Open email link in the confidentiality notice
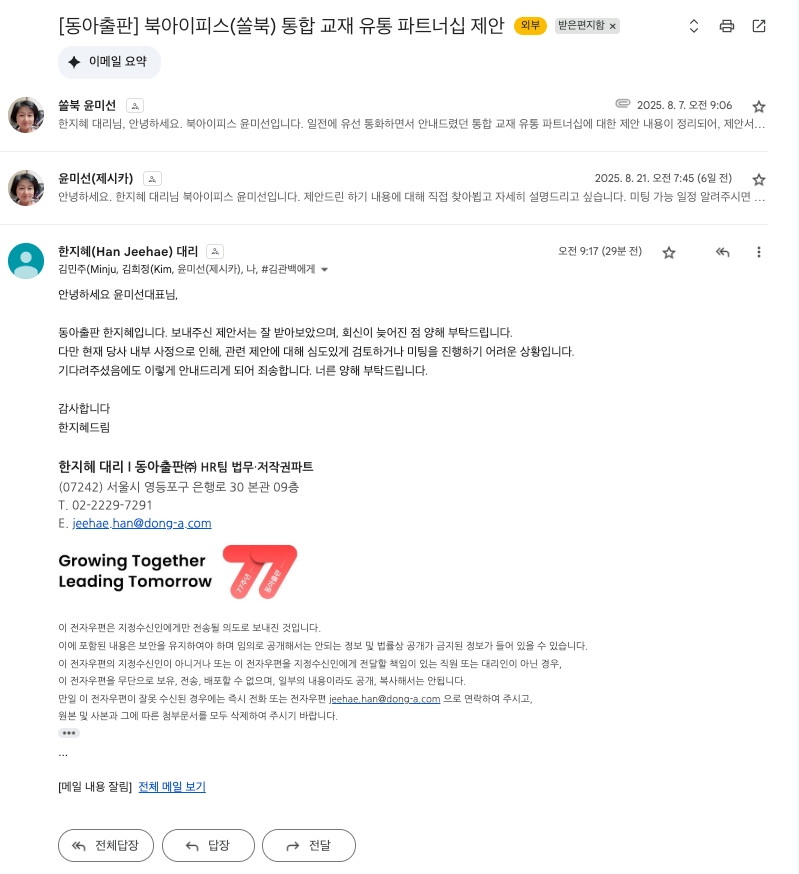The height and width of the screenshot is (874, 799). [x=384, y=698]
